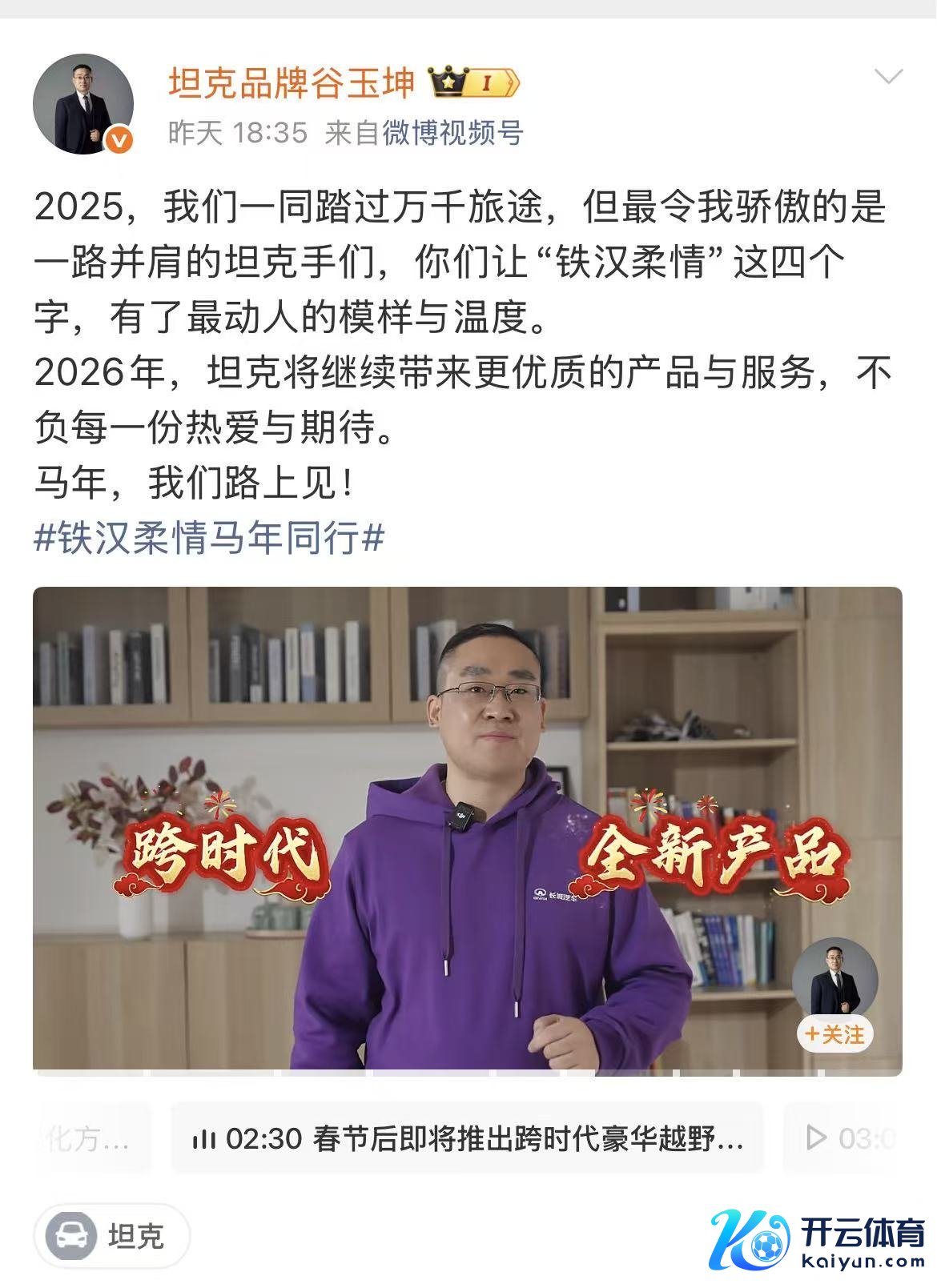Play the video of the purple hoodie speaker
Viewport: 937px width, 1288px height.
coord(467,831)
